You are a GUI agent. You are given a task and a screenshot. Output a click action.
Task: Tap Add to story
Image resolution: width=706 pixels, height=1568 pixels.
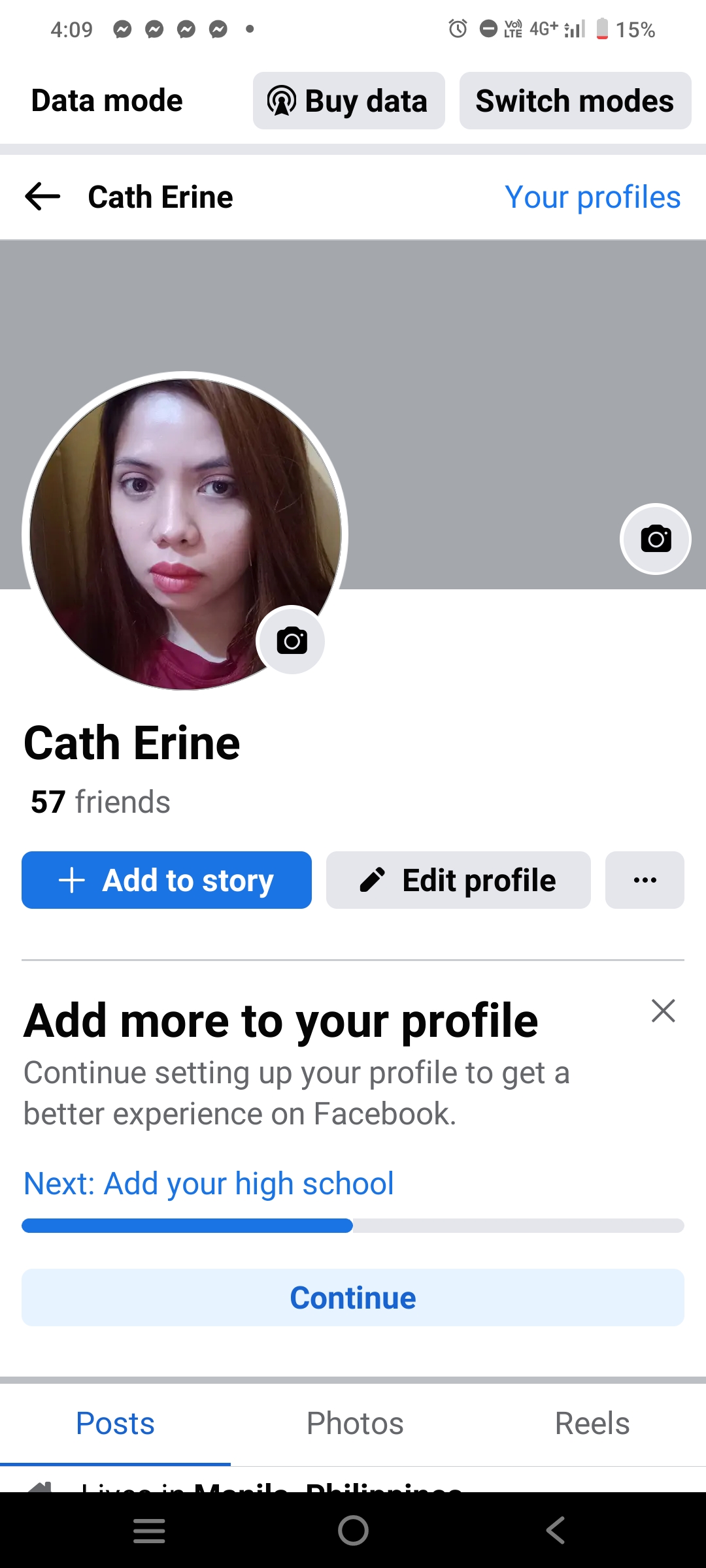click(167, 880)
